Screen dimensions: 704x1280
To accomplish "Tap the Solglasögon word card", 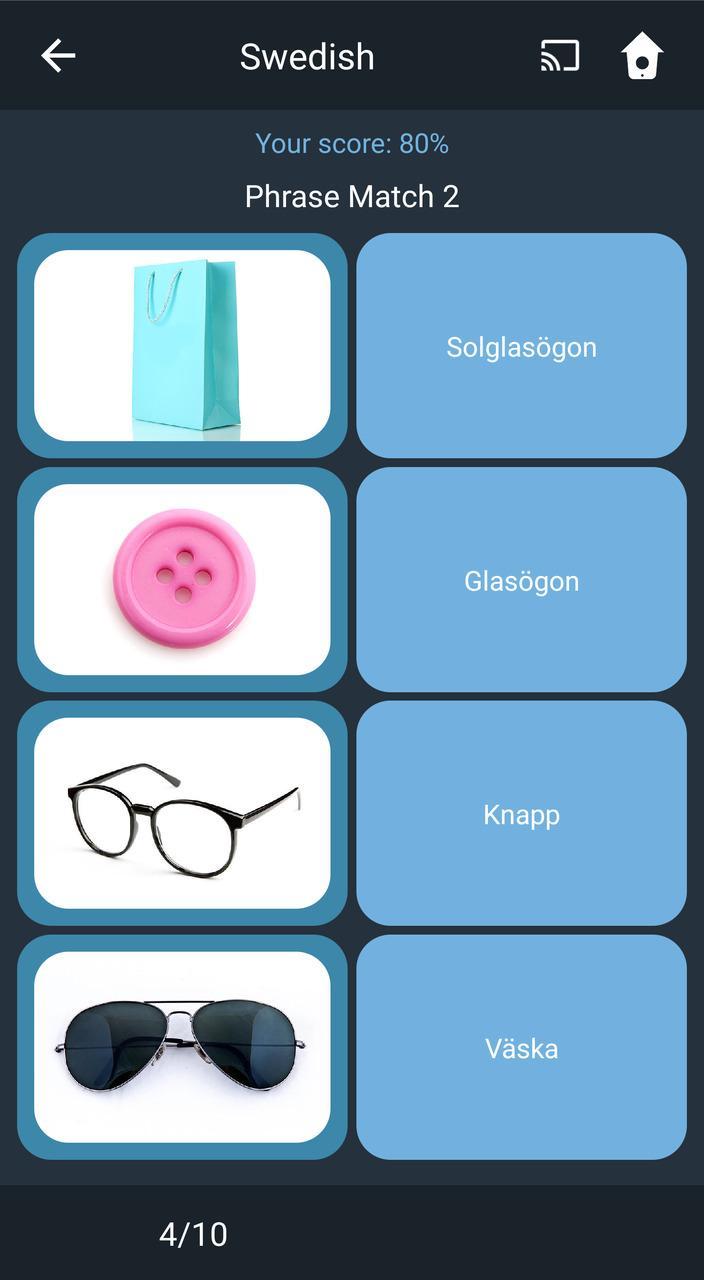I will [521, 346].
